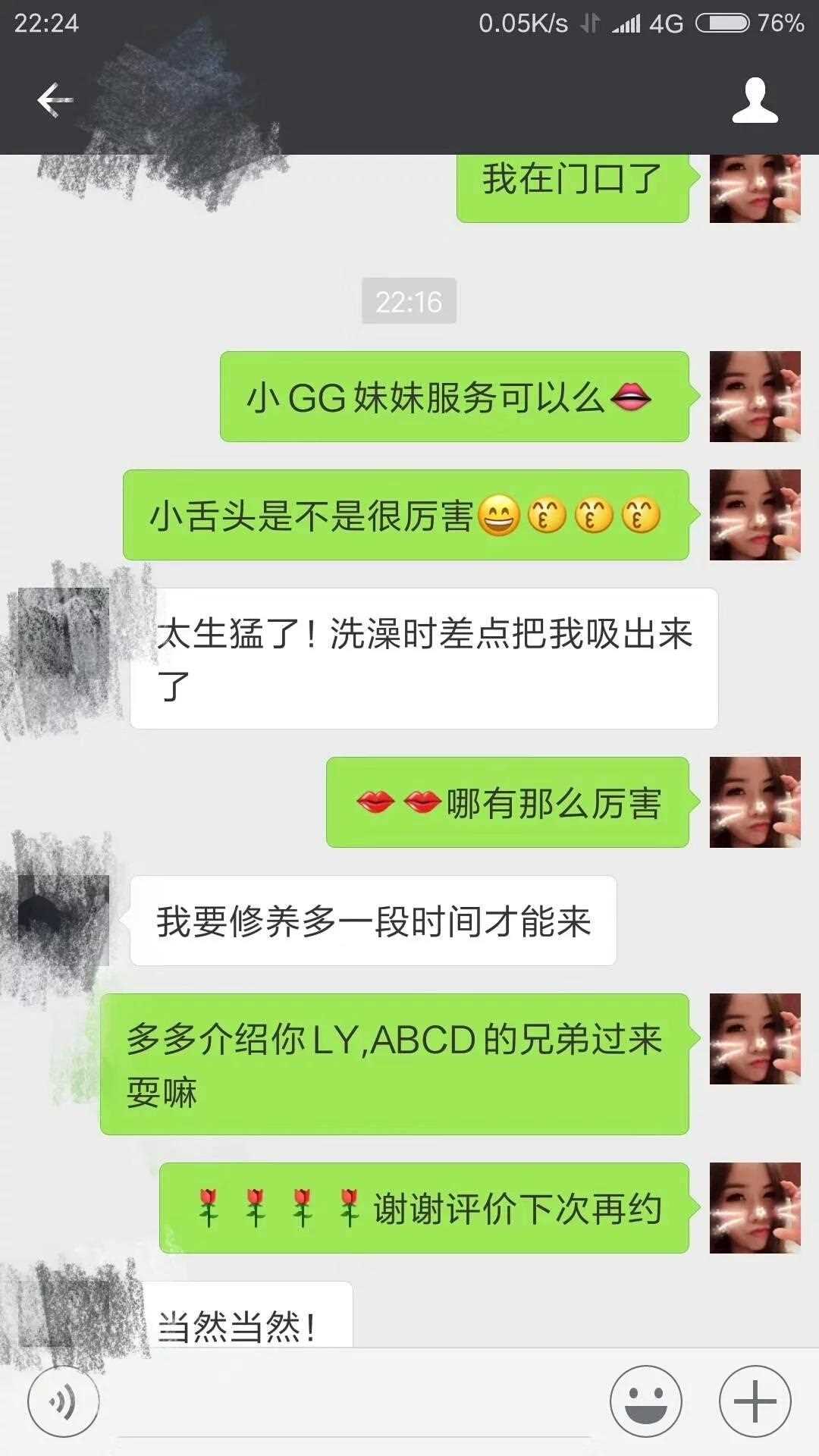This screenshot has height=1456, width=819.
Task: Open the emoji picker
Action: coord(646,1402)
